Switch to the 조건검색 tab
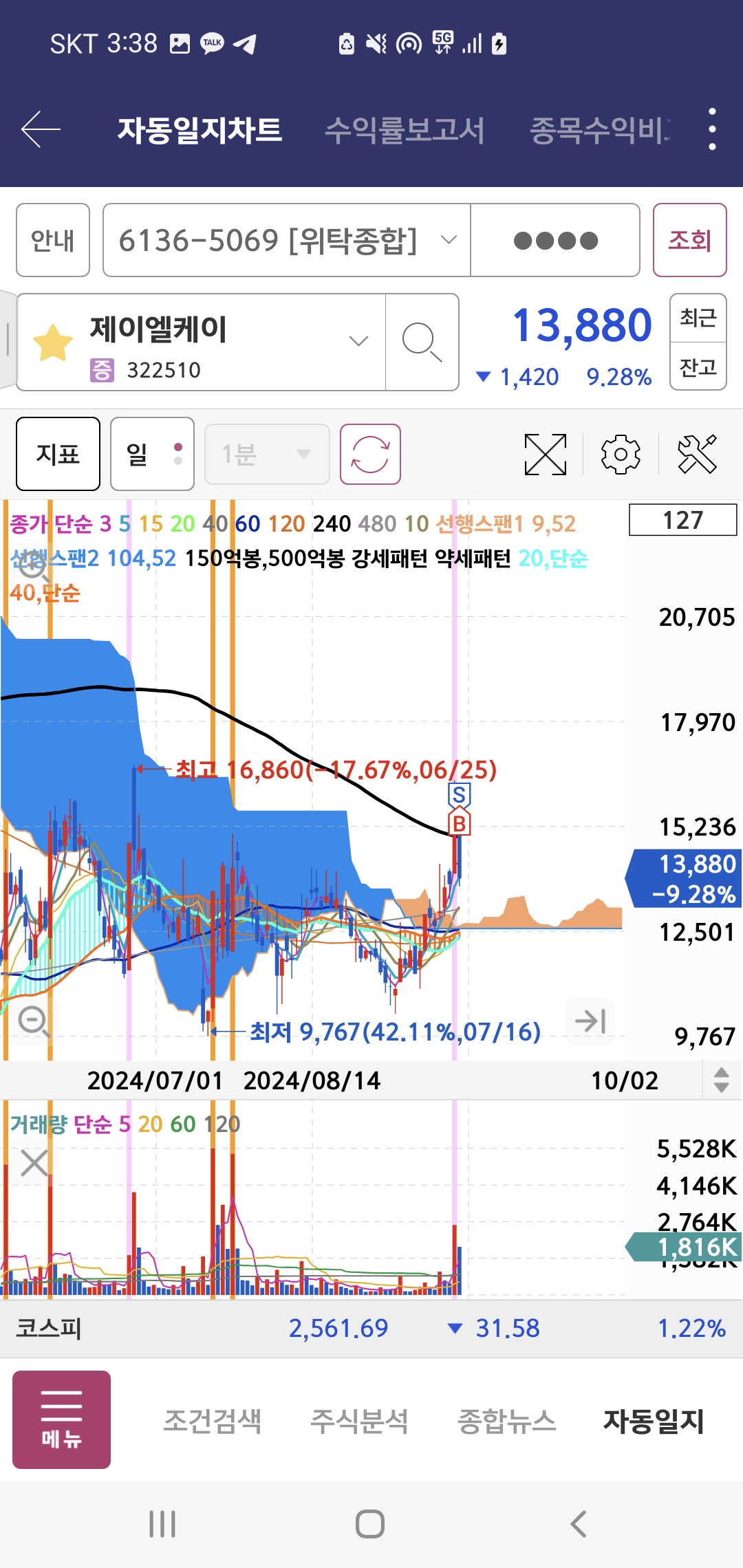 212,1421
